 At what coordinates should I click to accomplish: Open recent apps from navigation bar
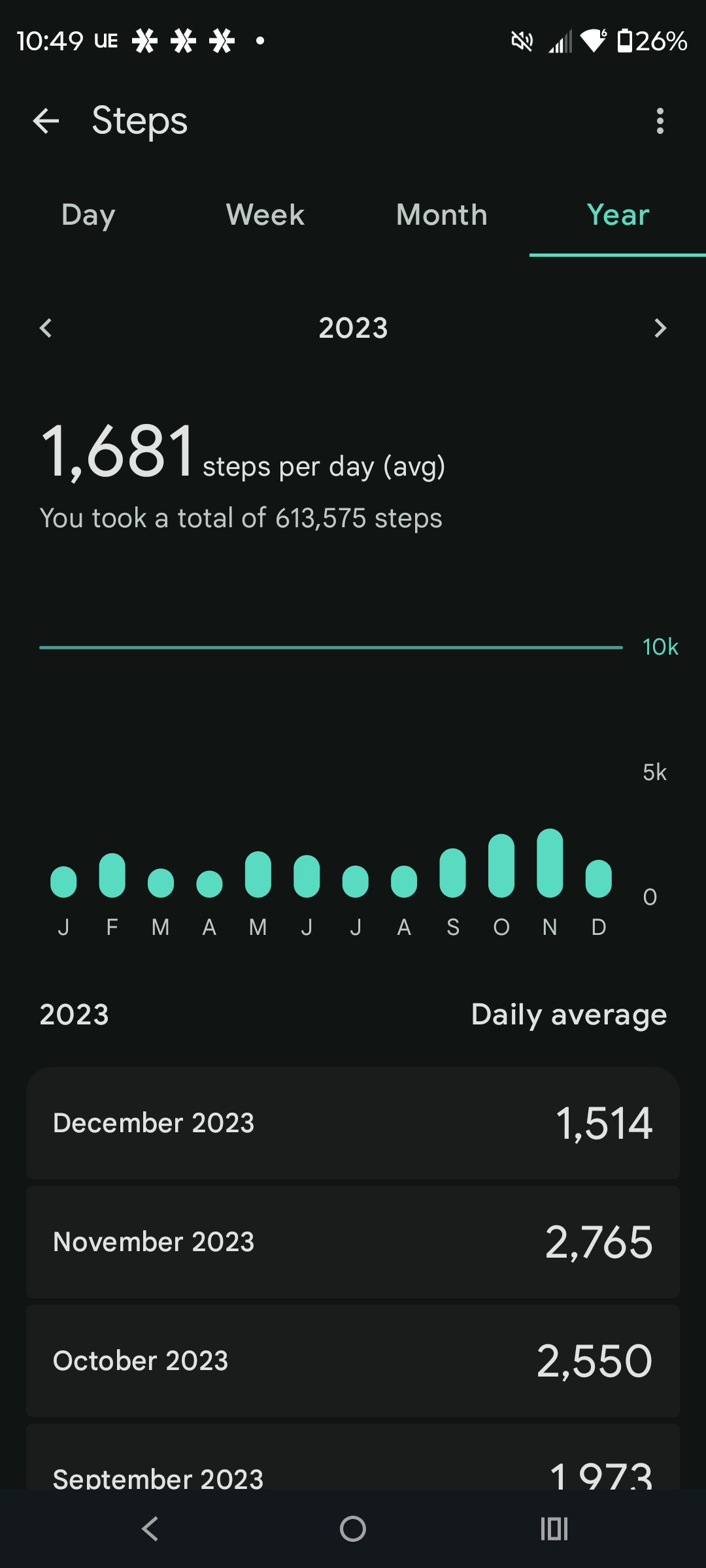554,1529
